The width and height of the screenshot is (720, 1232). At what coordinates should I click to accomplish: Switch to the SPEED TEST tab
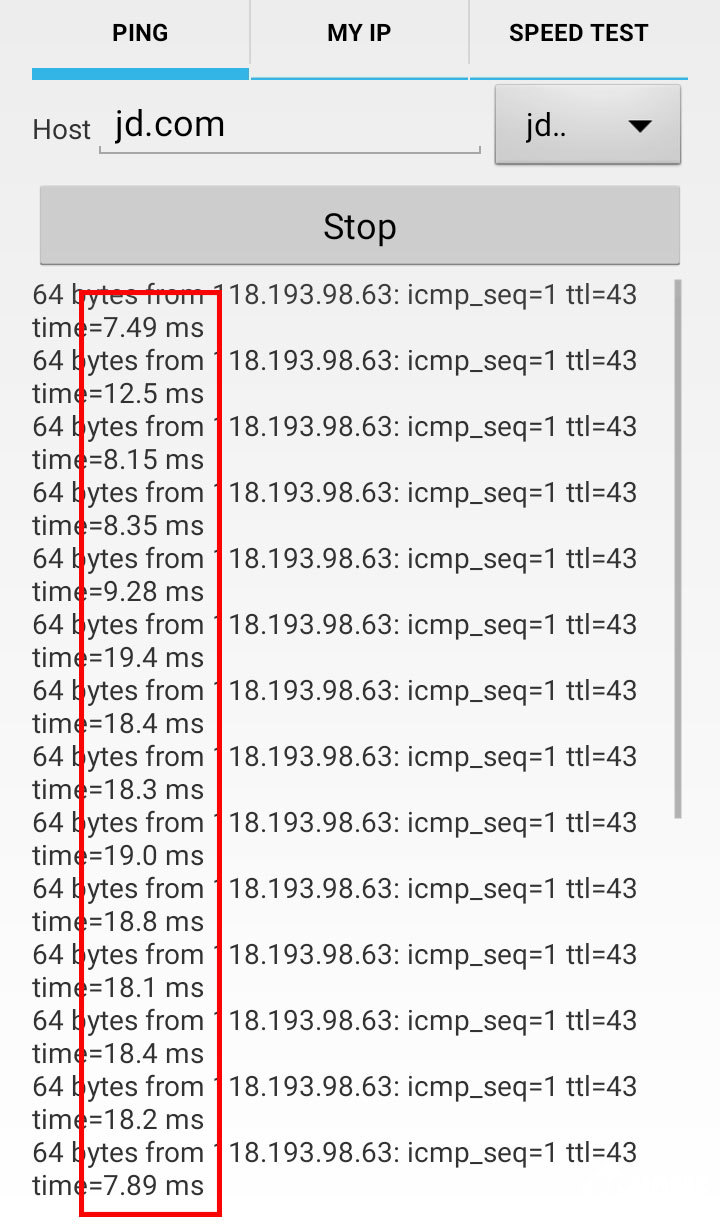[578, 34]
